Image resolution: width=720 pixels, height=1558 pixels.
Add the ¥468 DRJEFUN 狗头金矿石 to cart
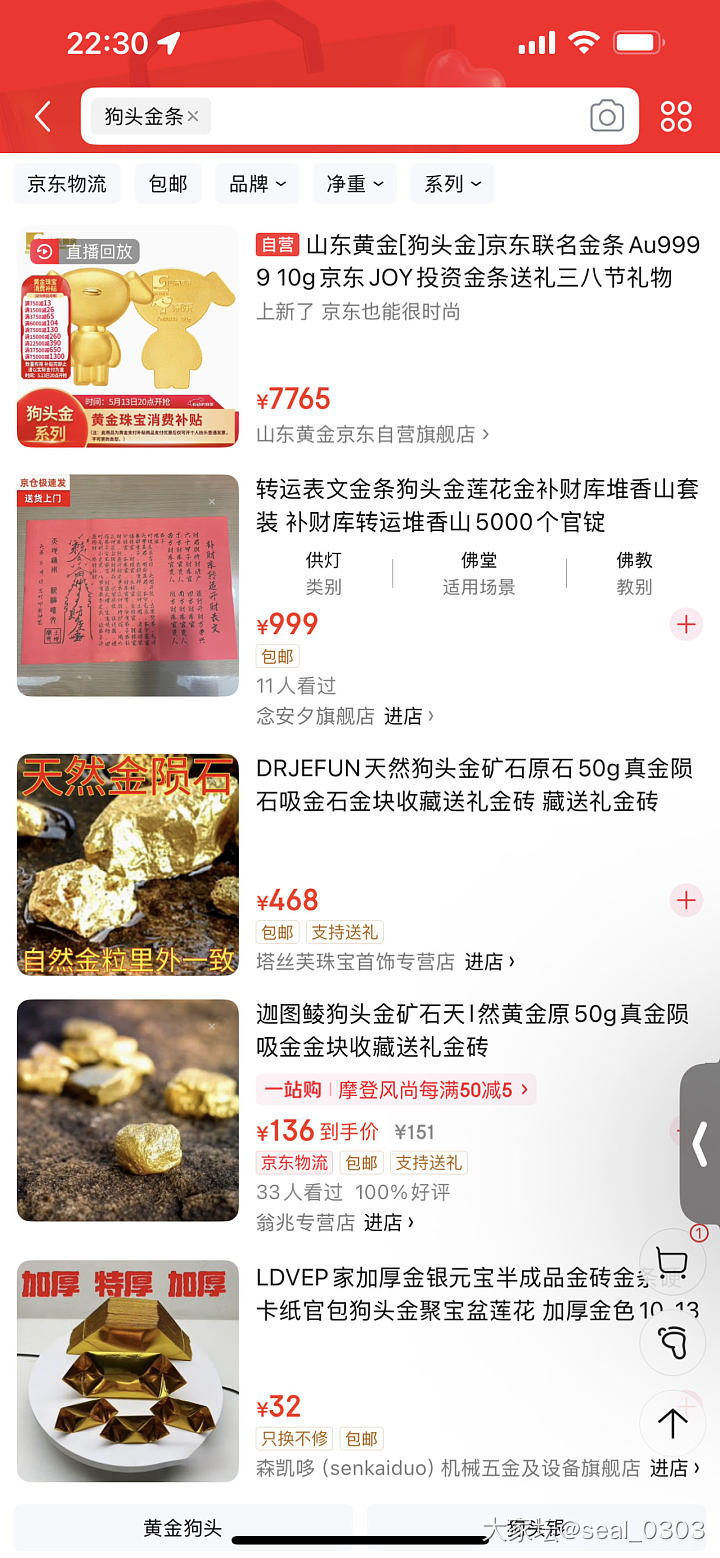point(686,900)
